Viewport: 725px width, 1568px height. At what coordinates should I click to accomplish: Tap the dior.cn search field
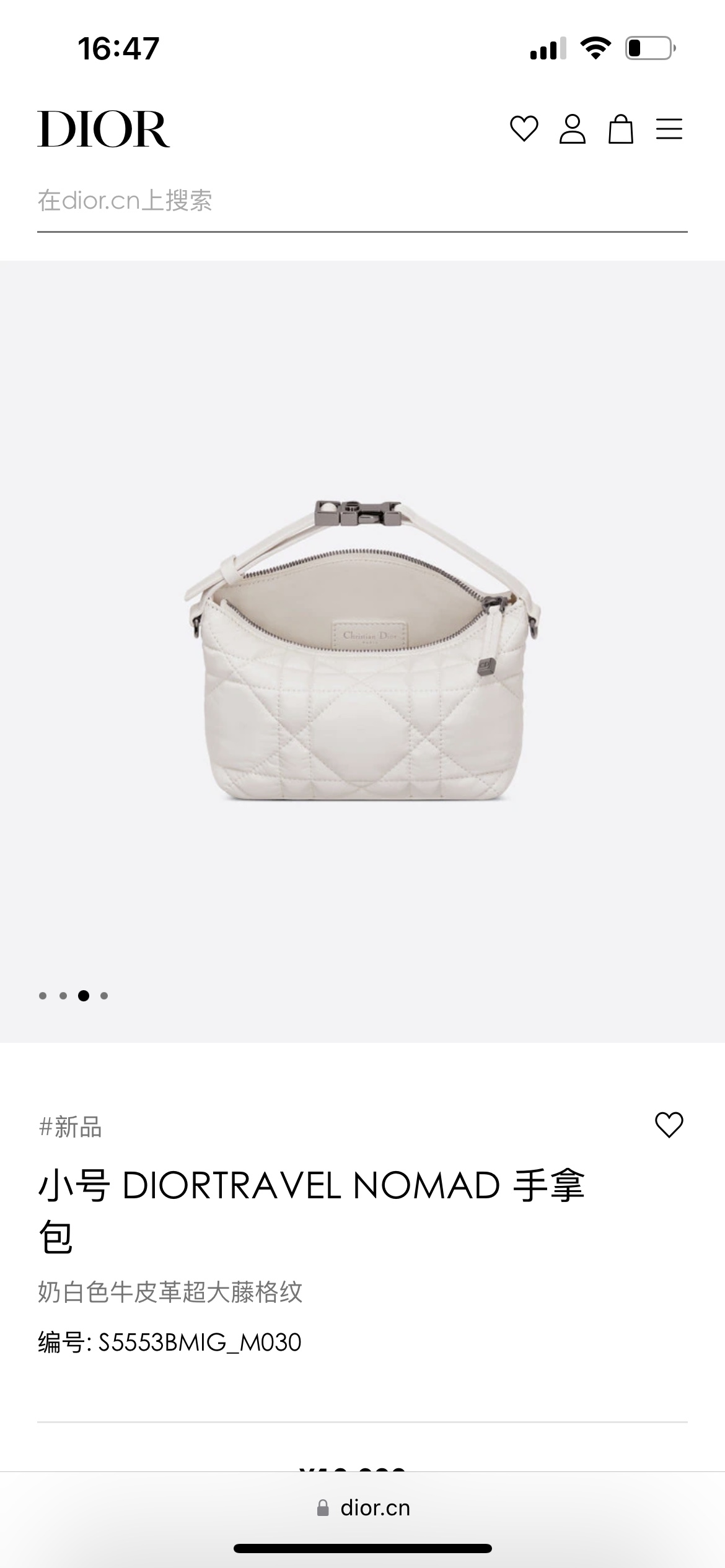[362, 201]
